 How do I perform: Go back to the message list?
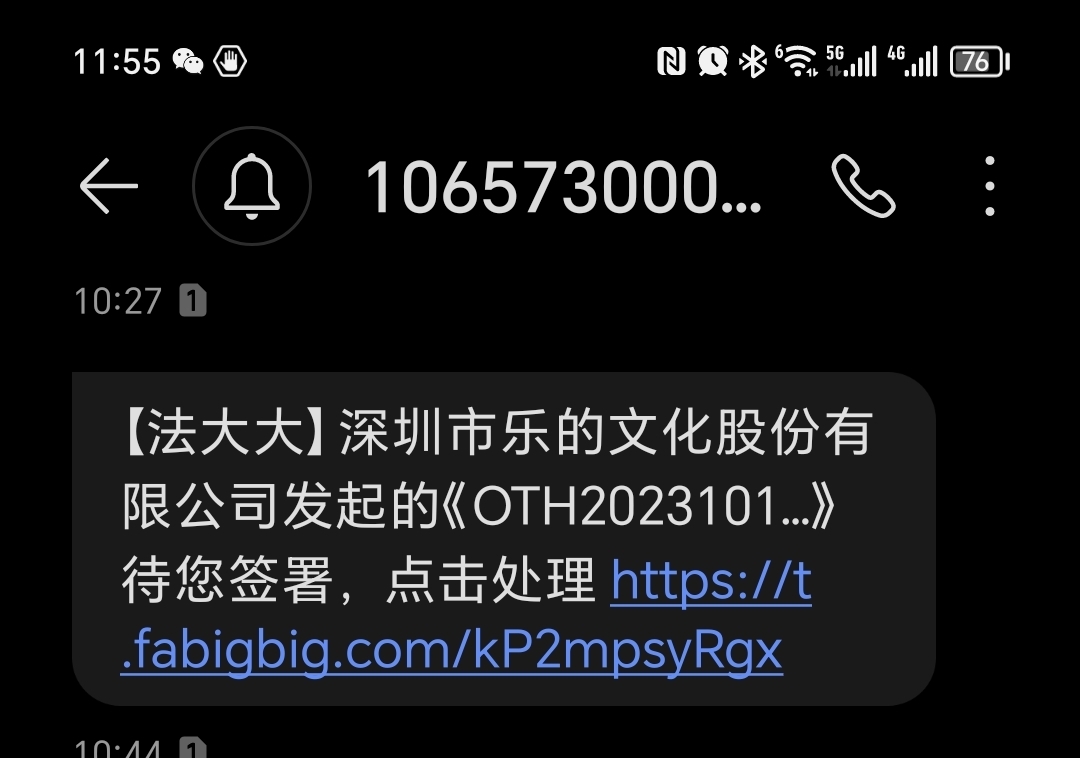point(108,186)
